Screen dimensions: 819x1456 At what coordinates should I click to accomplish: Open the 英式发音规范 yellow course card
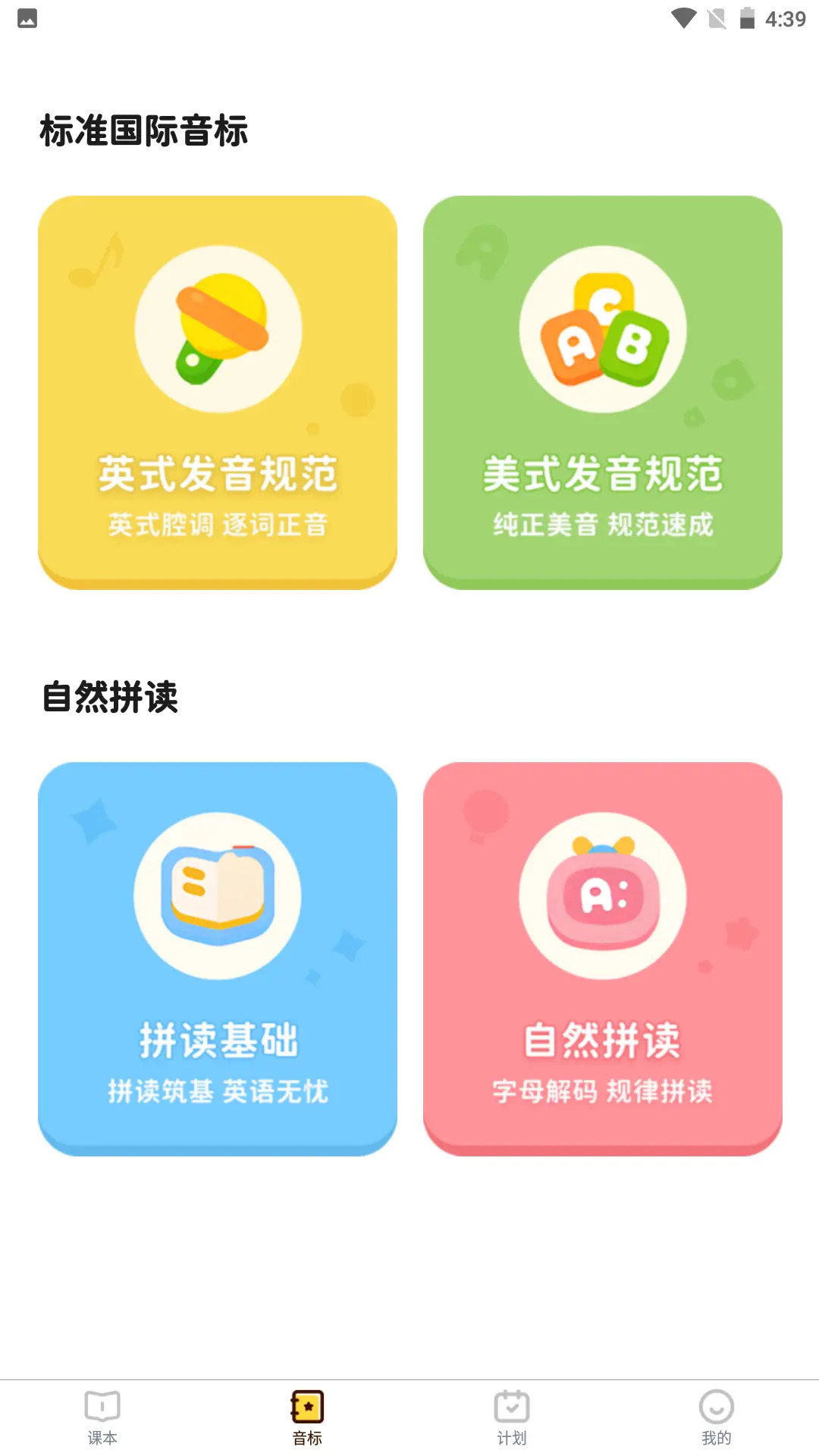coord(218,391)
